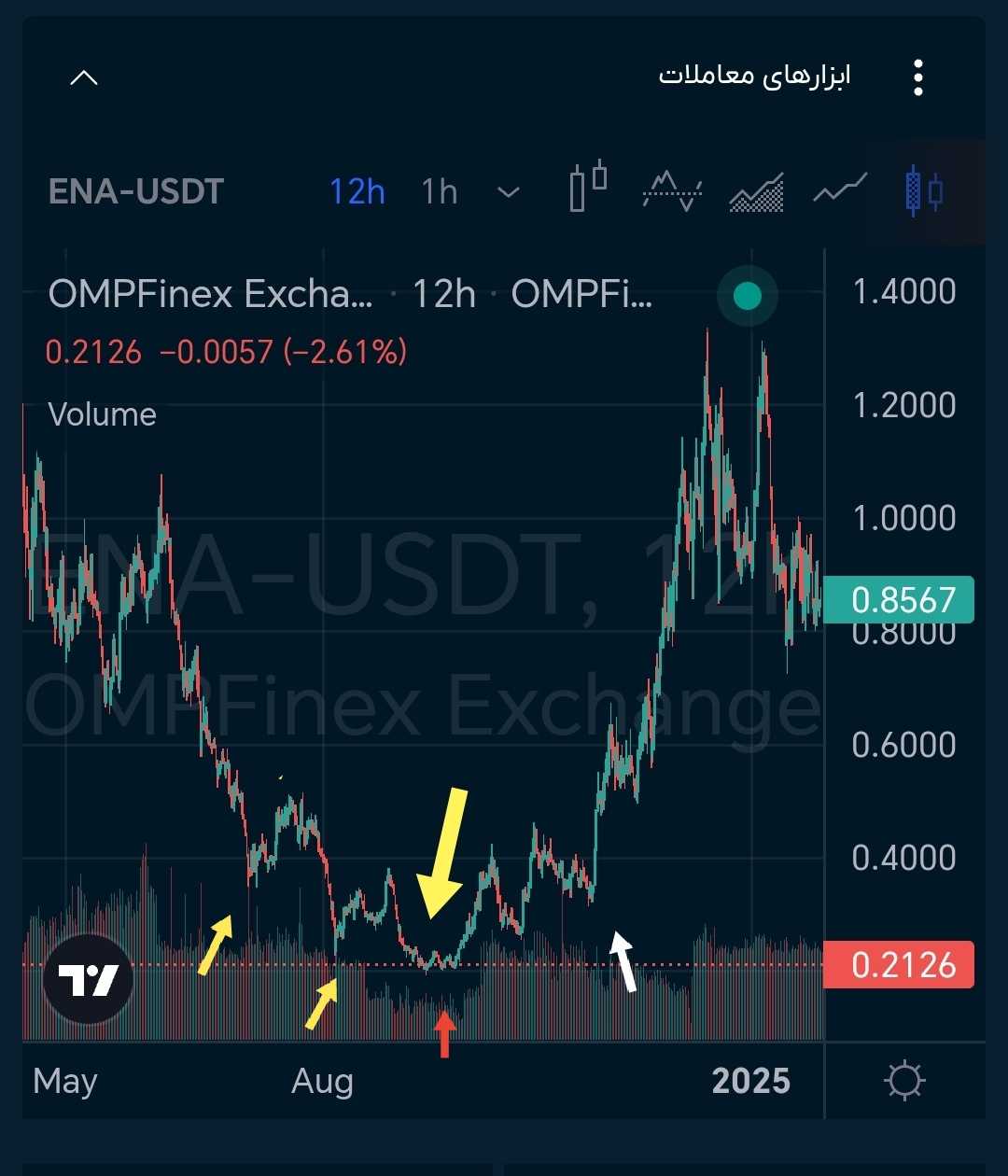The width and height of the screenshot is (1008, 1176).
Task: Open the ENA-USDT pair selector
Action: tap(136, 192)
